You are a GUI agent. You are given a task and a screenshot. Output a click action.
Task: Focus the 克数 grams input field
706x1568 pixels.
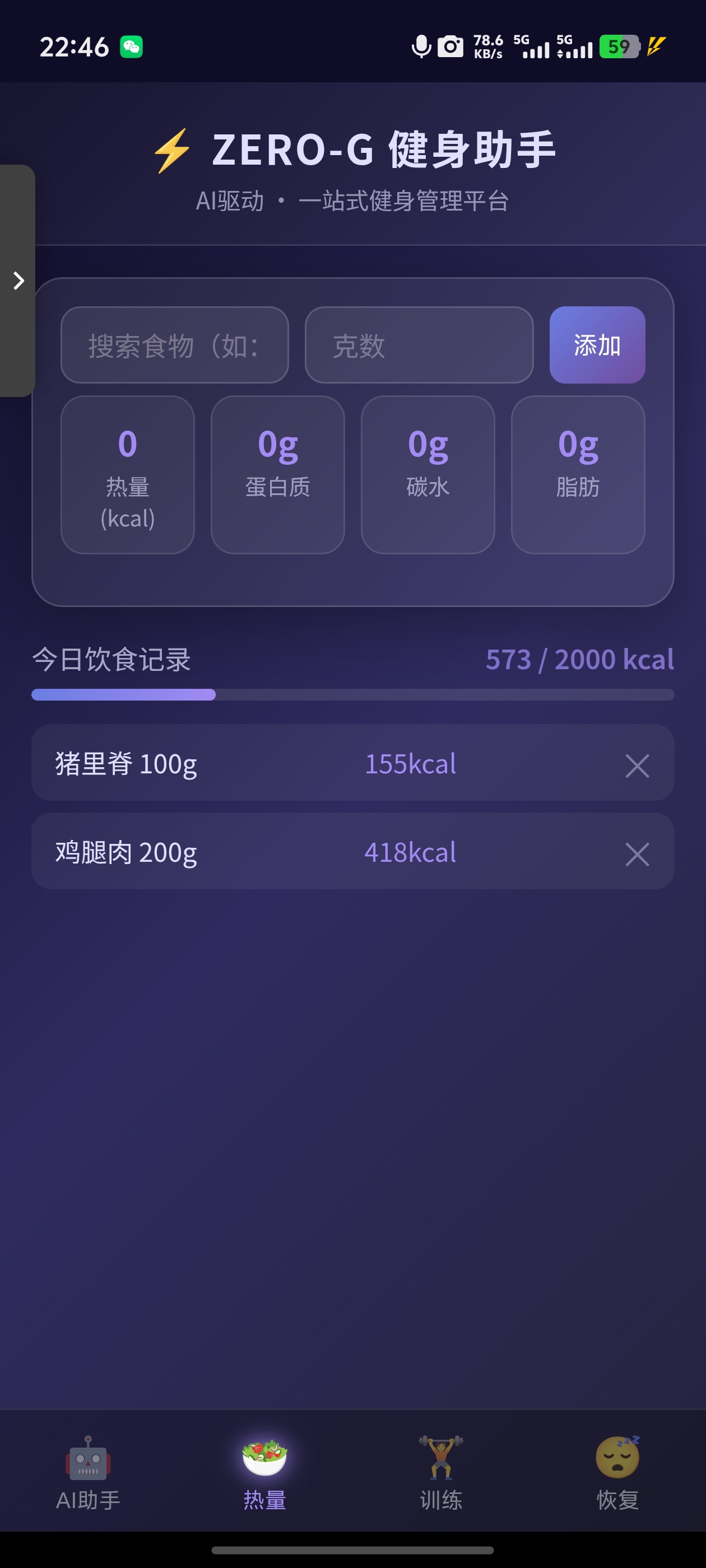(419, 345)
